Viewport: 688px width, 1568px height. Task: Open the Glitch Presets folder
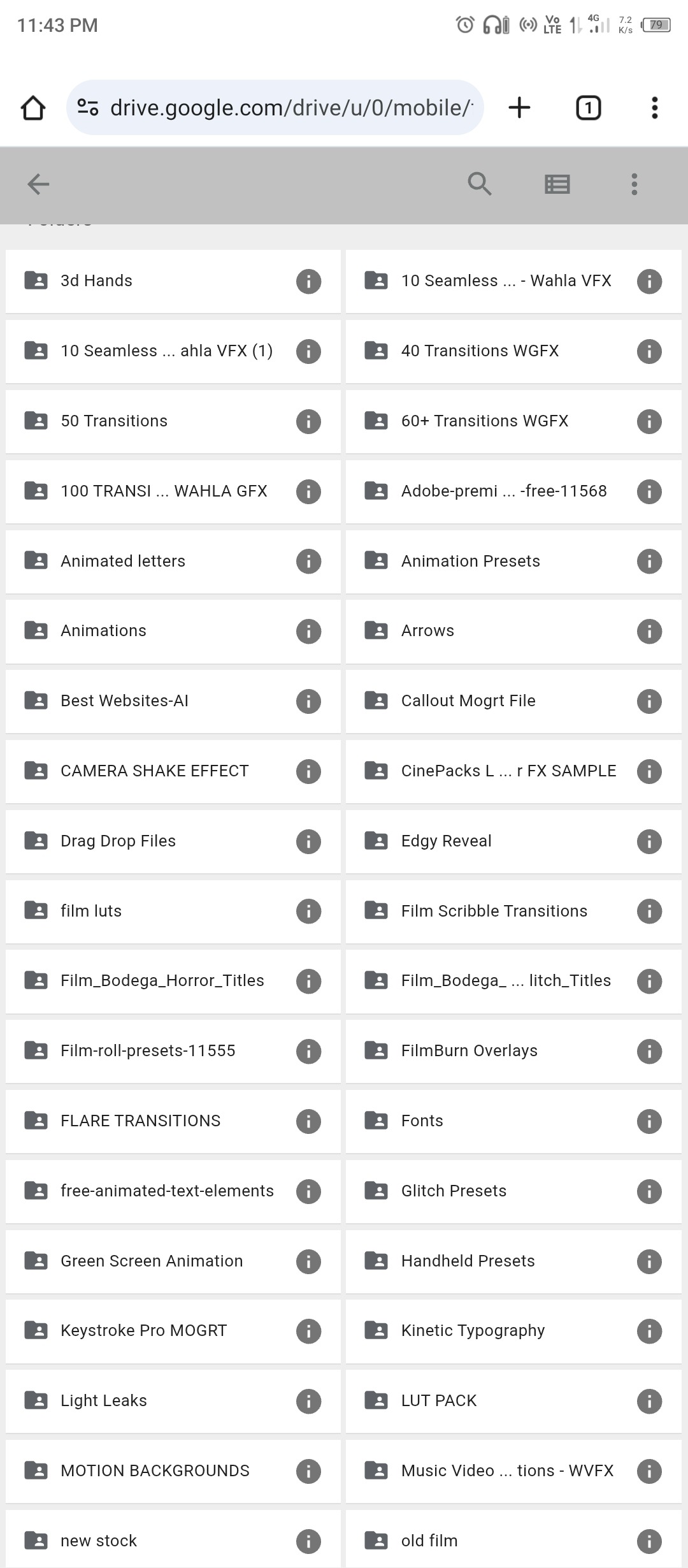pos(513,1191)
